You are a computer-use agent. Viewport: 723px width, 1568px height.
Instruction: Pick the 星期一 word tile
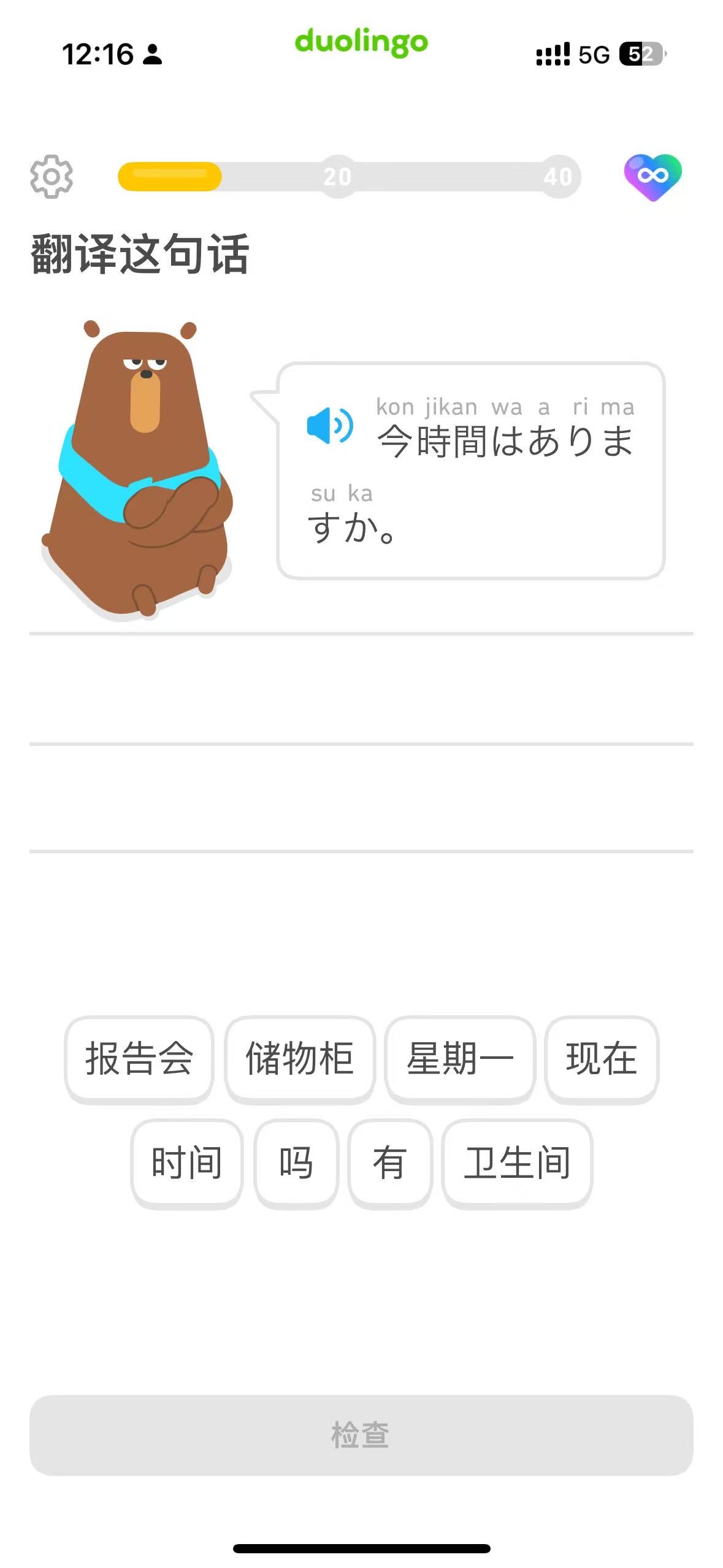point(460,1059)
